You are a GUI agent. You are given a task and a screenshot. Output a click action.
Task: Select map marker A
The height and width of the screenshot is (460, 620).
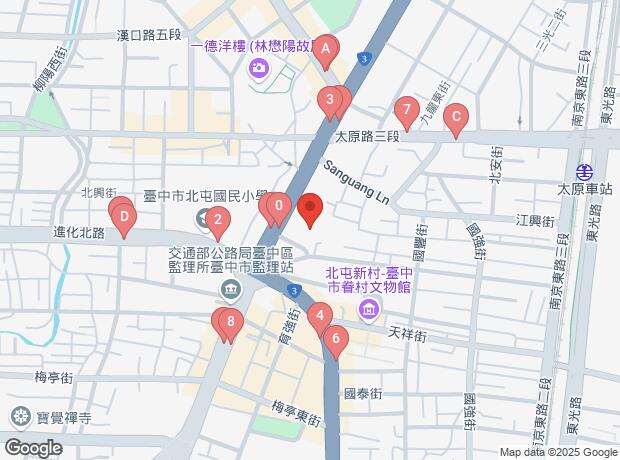(x=325, y=49)
